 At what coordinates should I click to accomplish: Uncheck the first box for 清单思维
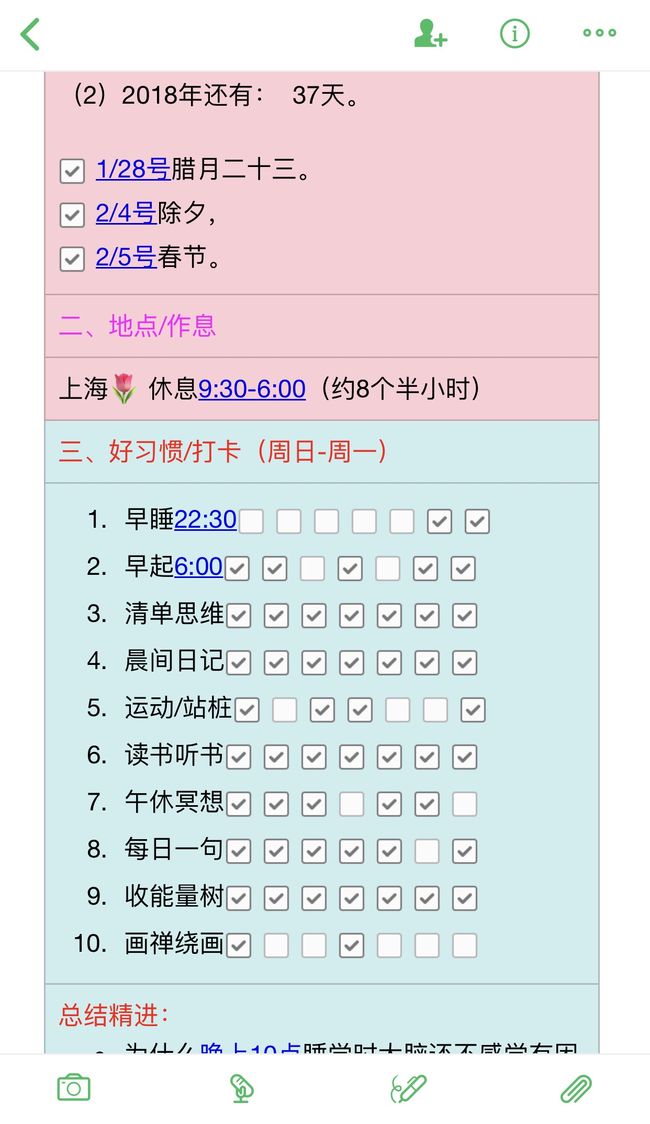[x=239, y=616]
